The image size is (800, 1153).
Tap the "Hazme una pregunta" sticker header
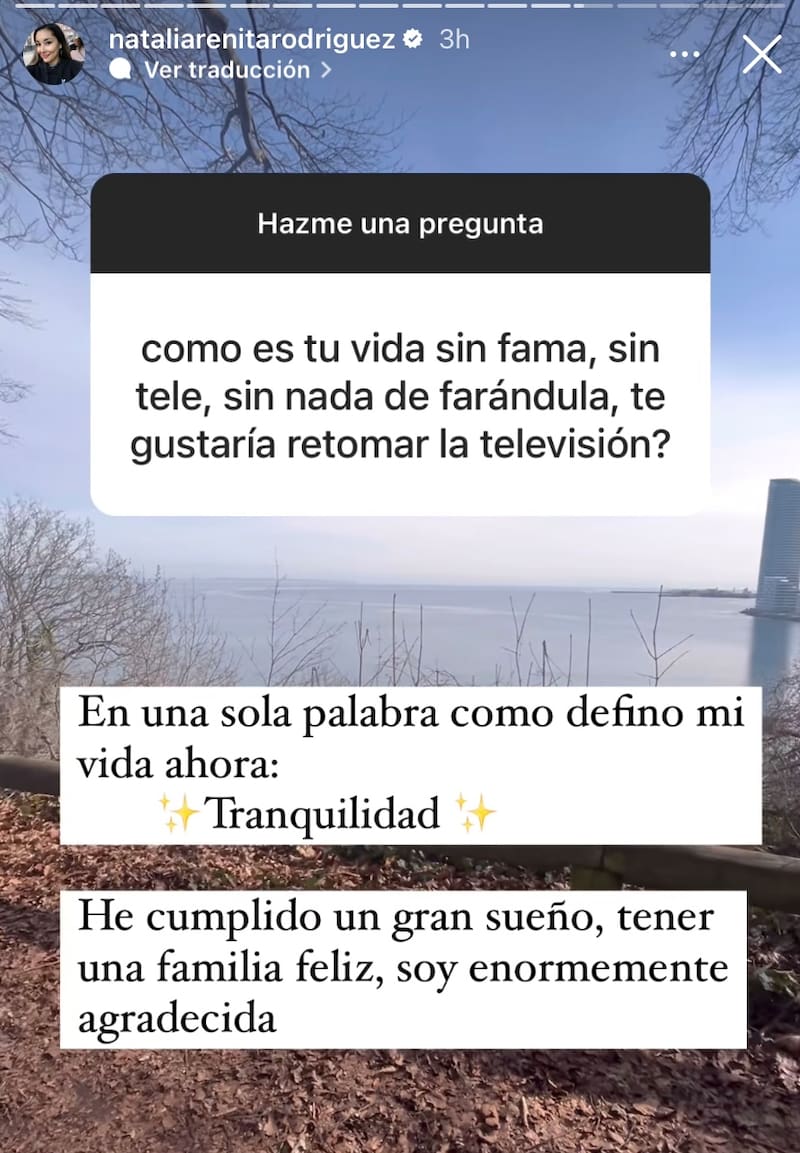pos(399,224)
